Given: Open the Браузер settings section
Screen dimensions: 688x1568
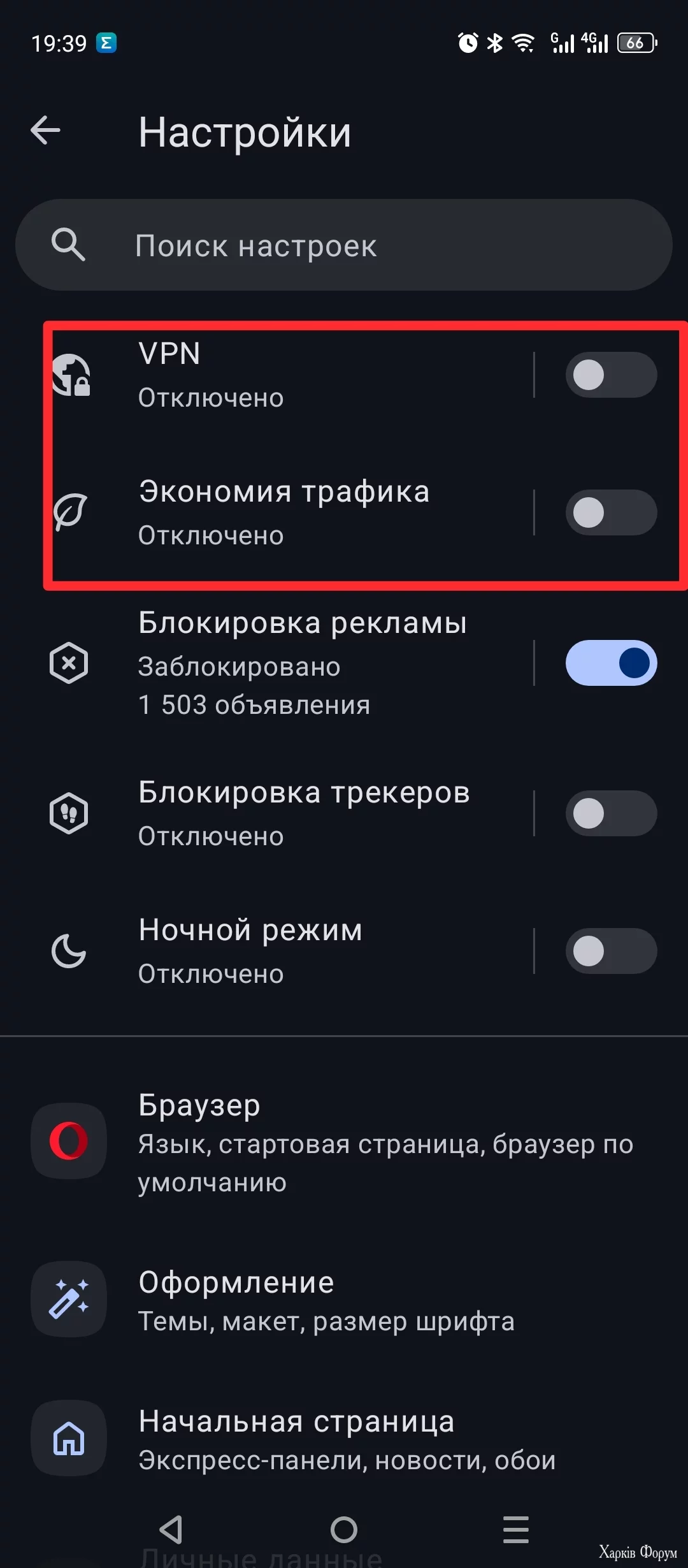Looking at the screenshot, I should (344, 1142).
